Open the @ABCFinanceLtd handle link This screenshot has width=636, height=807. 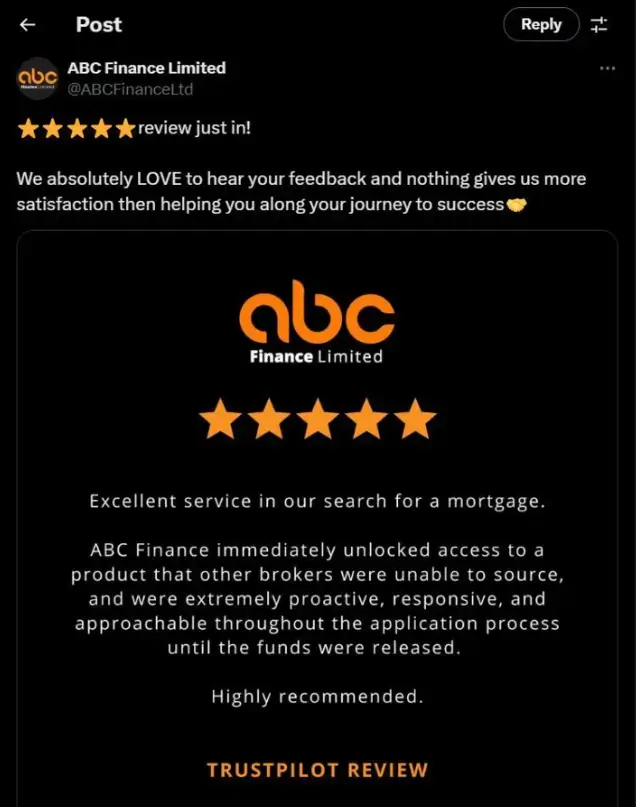(x=130, y=90)
